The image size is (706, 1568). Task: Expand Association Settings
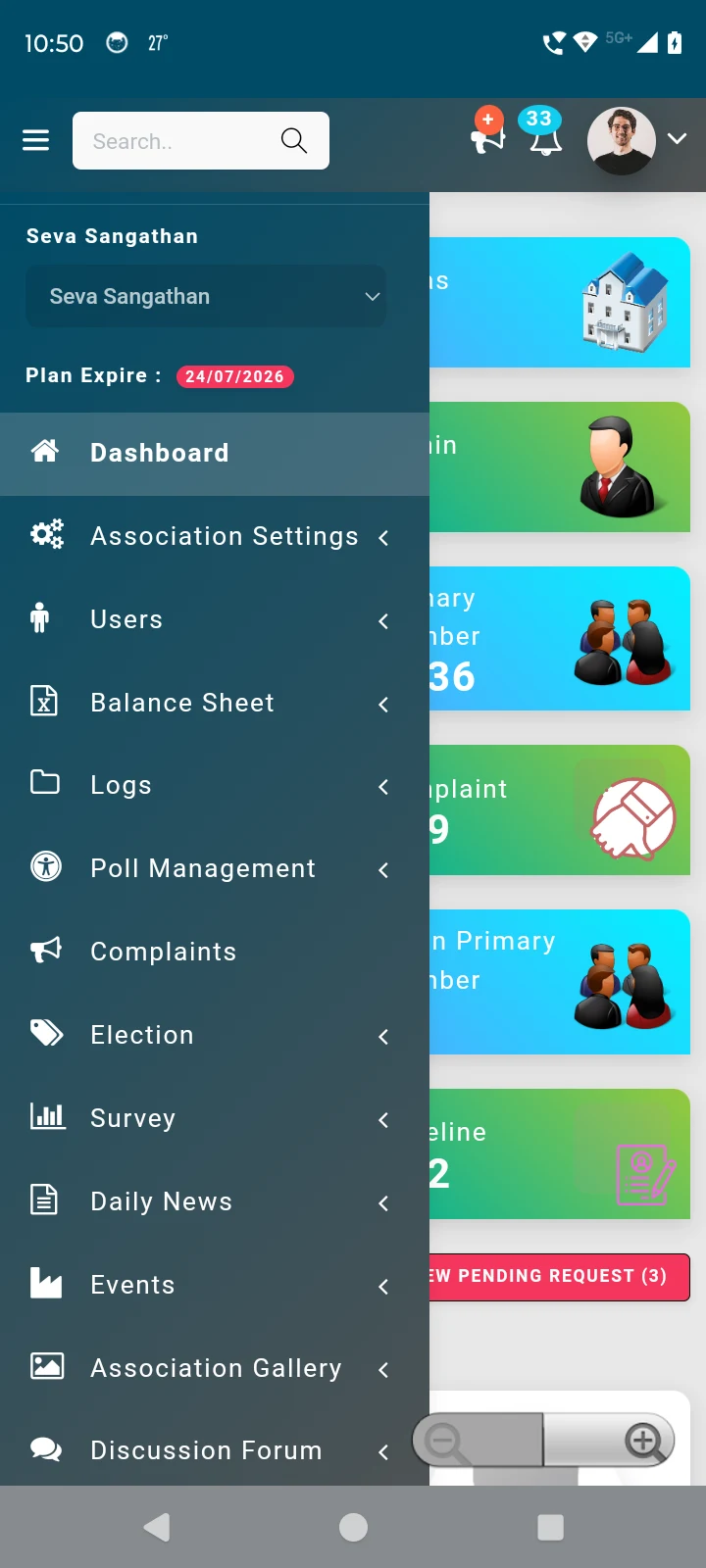[x=215, y=536]
